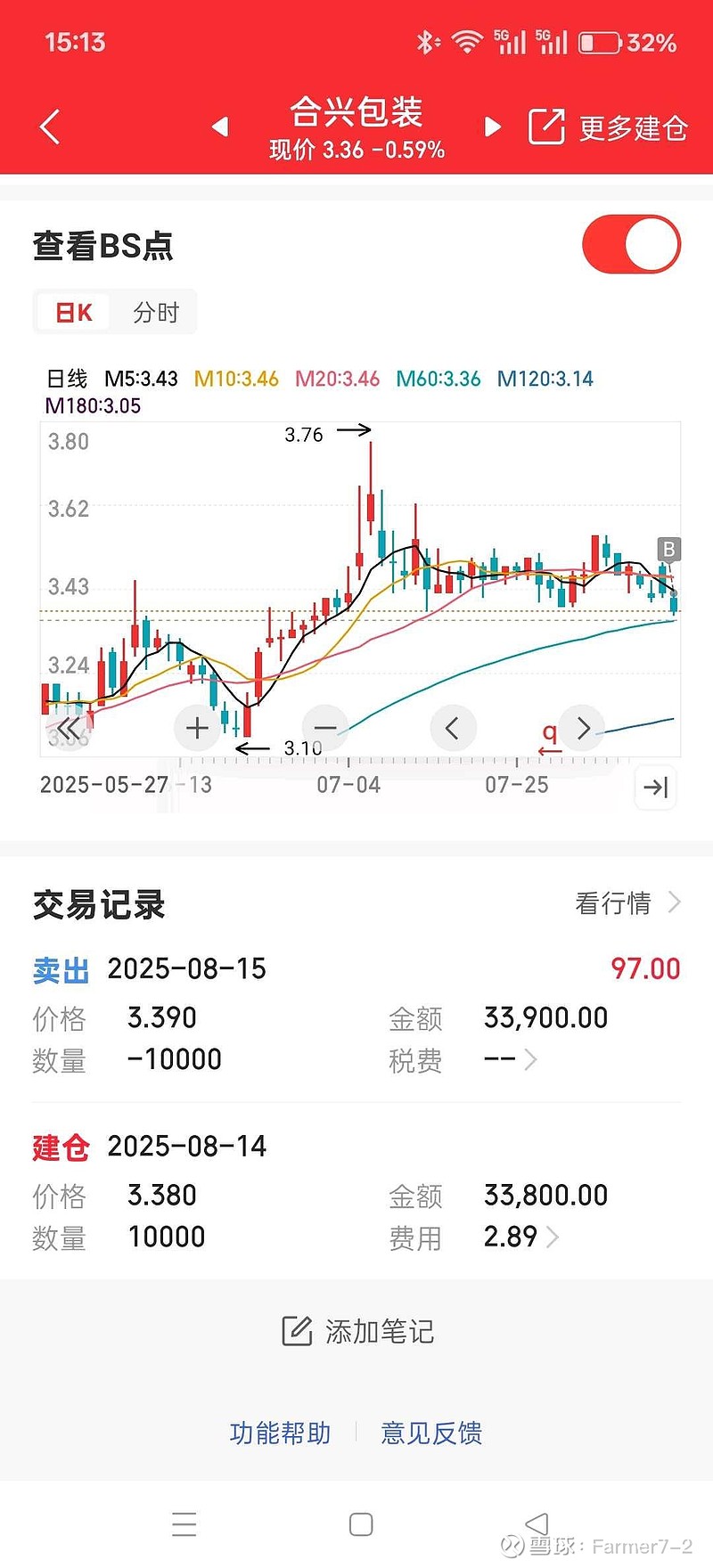Add a note with 添加笔记
The height and width of the screenshot is (1568, 713).
click(357, 1331)
